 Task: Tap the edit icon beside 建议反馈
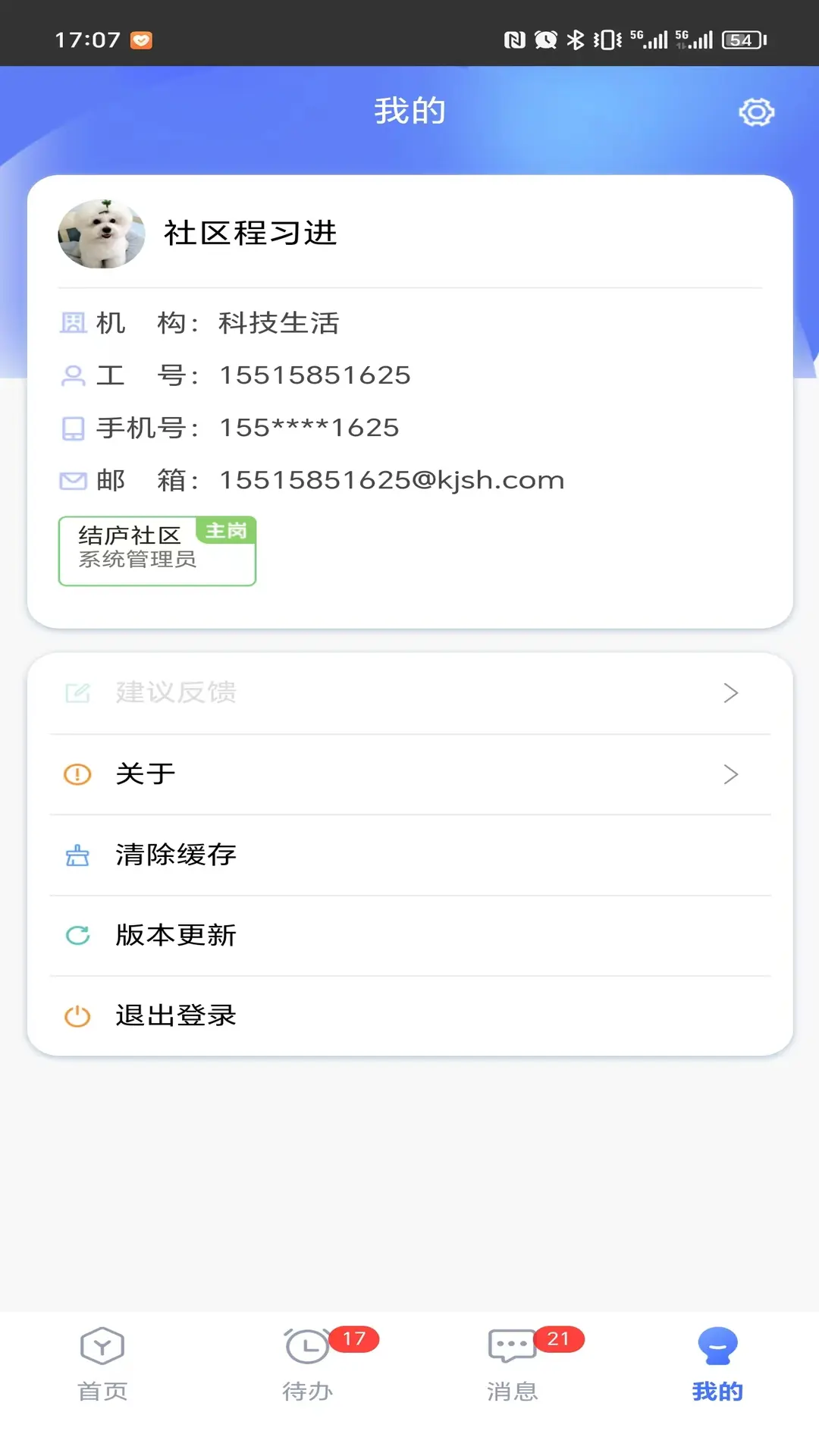pyautogui.click(x=77, y=692)
